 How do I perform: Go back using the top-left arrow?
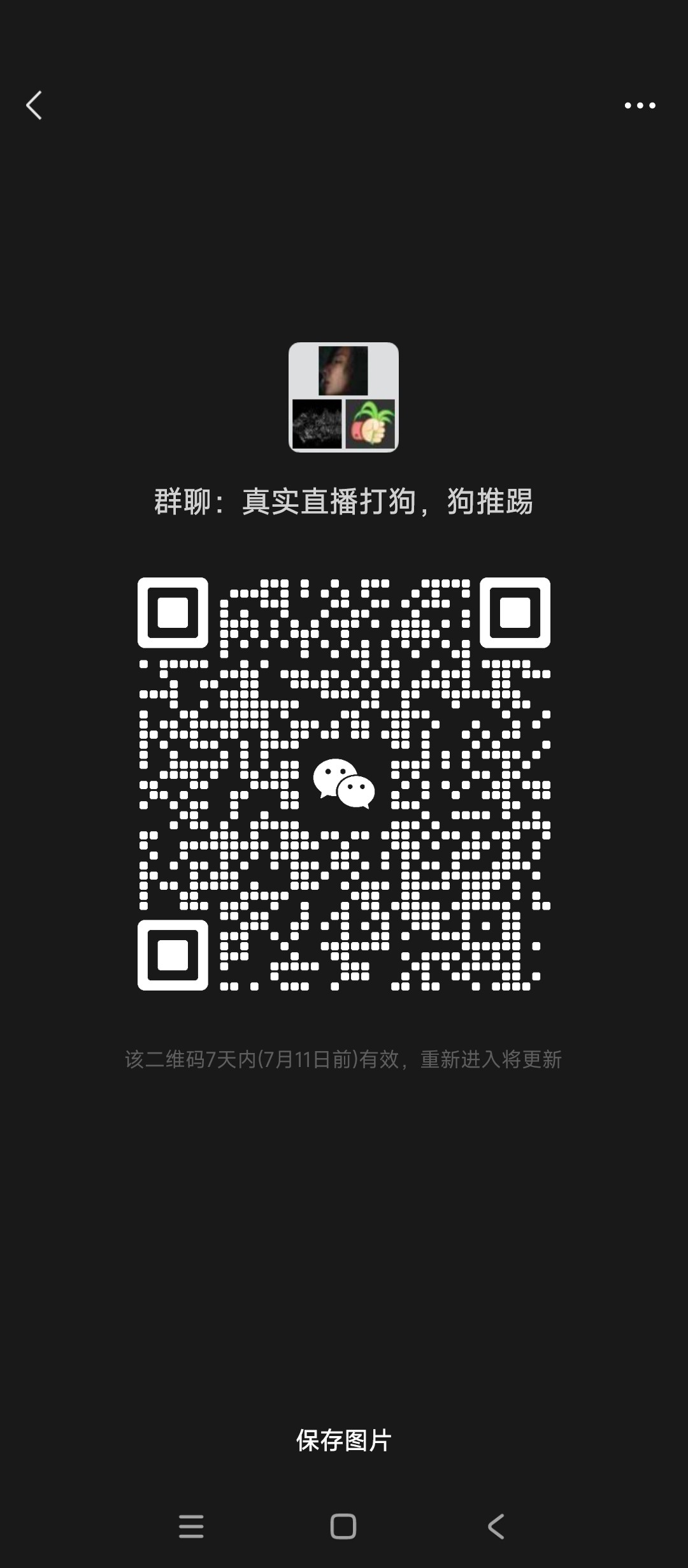coord(34,106)
